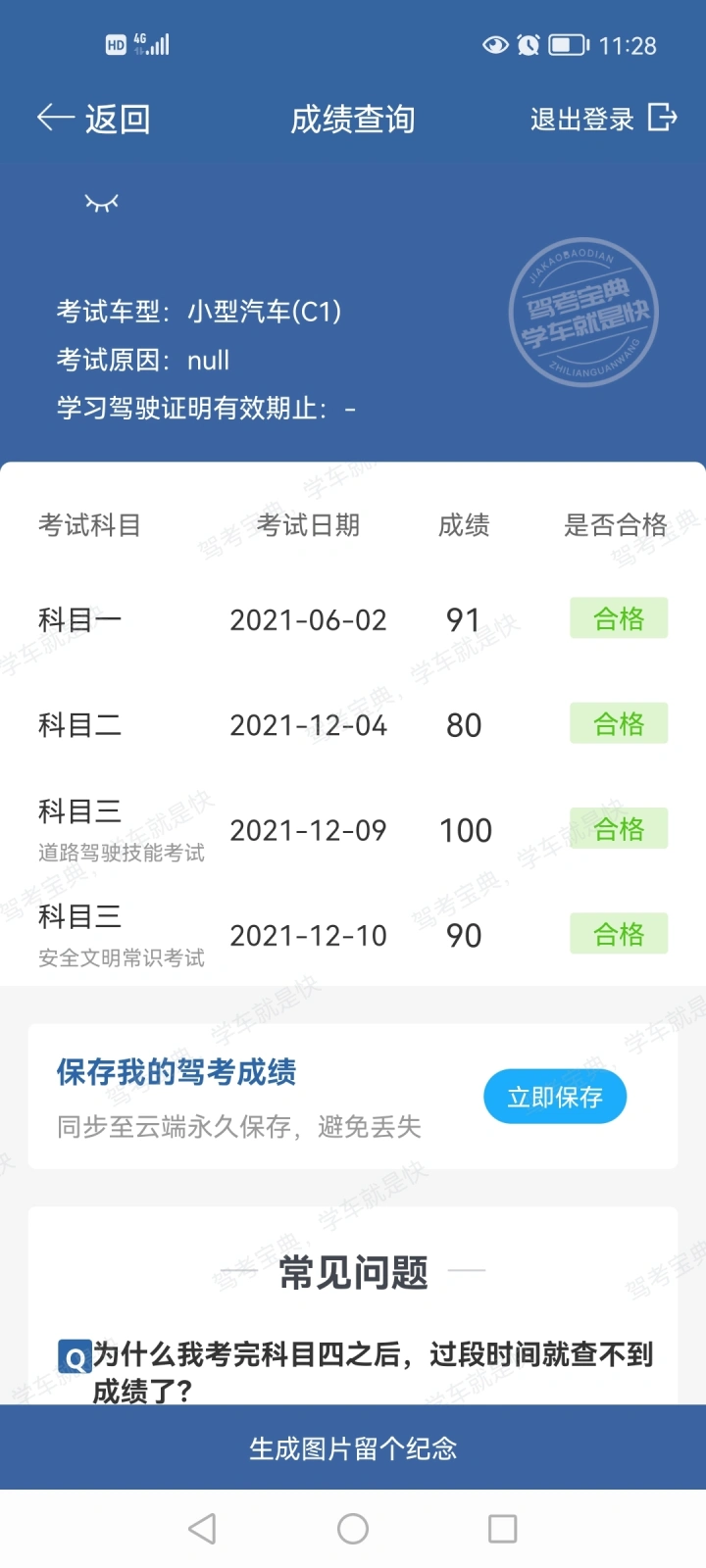Go to the system home screen
Viewport: 706px width, 1568px height.
point(353,1529)
